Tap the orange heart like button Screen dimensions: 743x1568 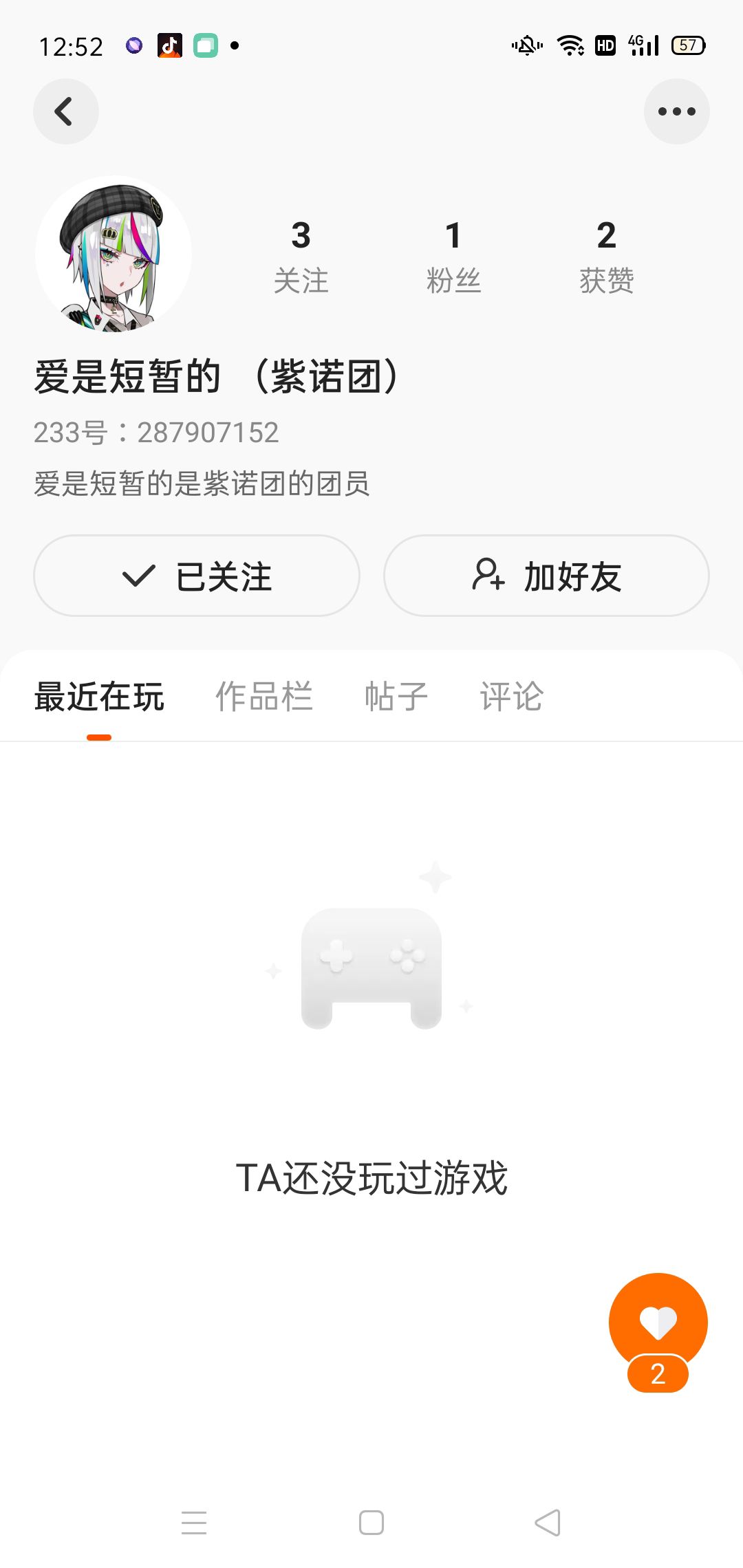click(x=658, y=1322)
